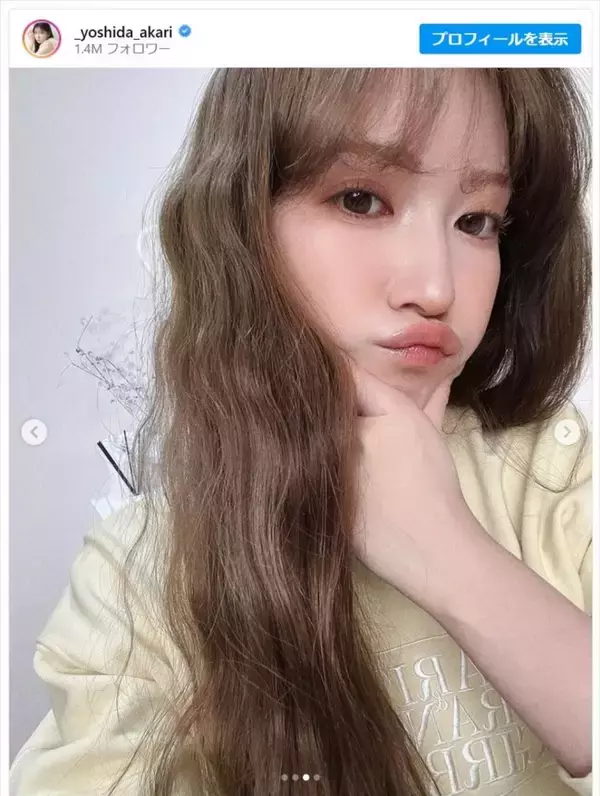The image size is (600, 796).
Task: Go back to the previous photo arrow
Action: tap(34, 432)
